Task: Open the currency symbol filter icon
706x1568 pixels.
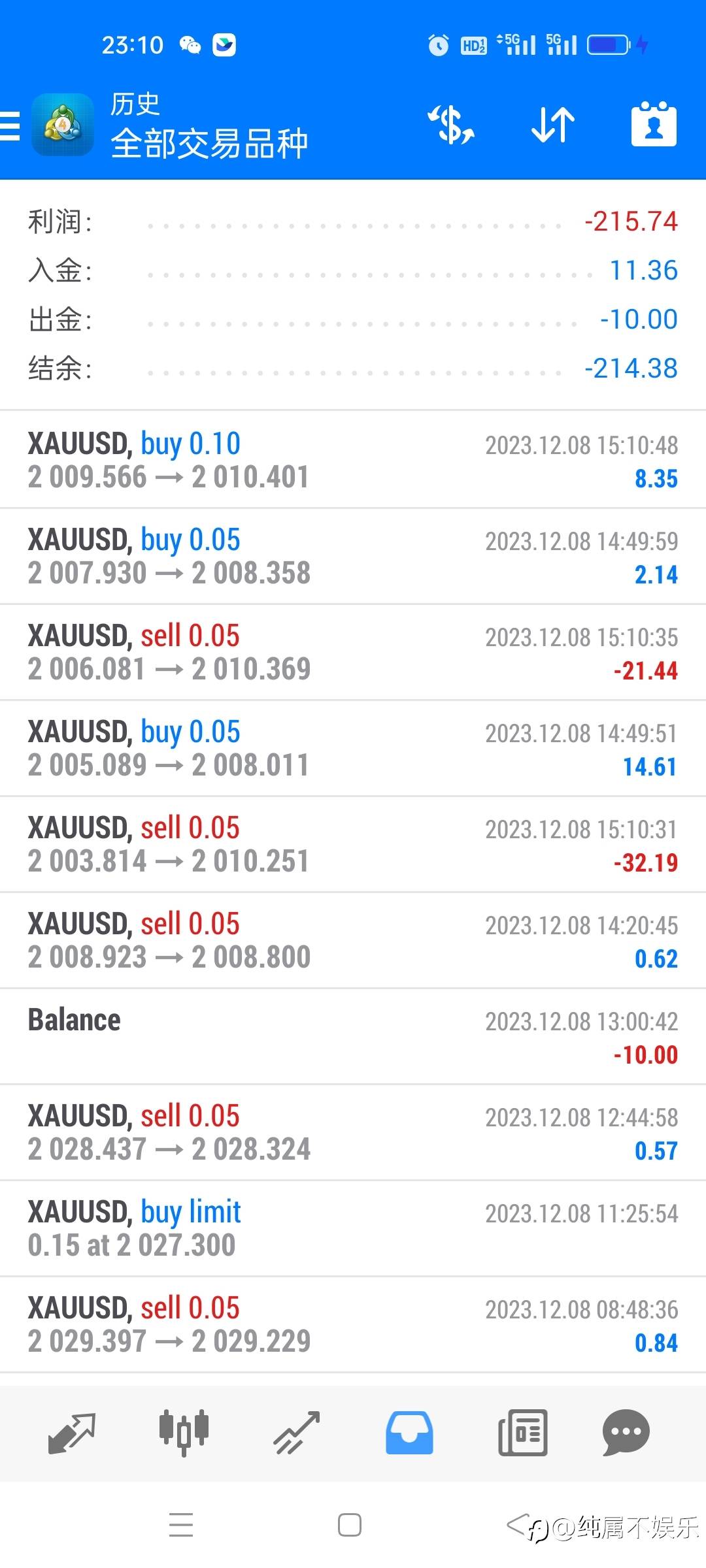Action: [x=451, y=124]
